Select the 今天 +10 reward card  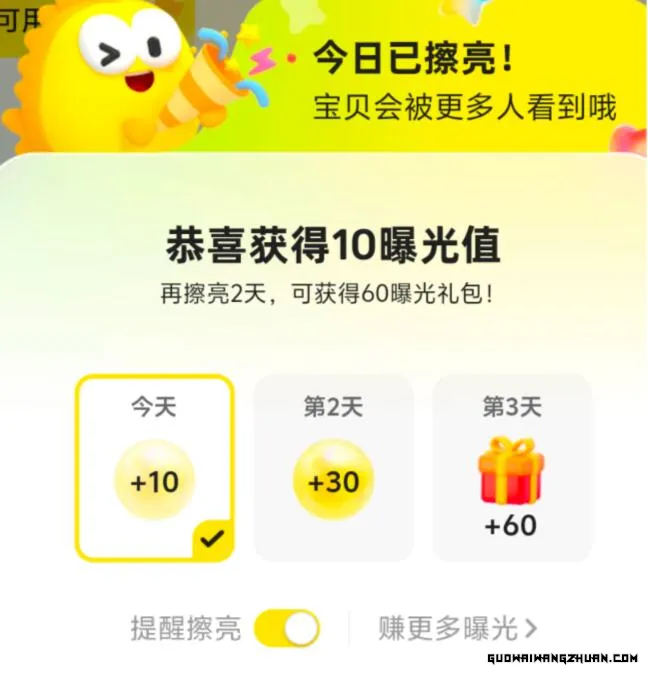tap(155, 468)
